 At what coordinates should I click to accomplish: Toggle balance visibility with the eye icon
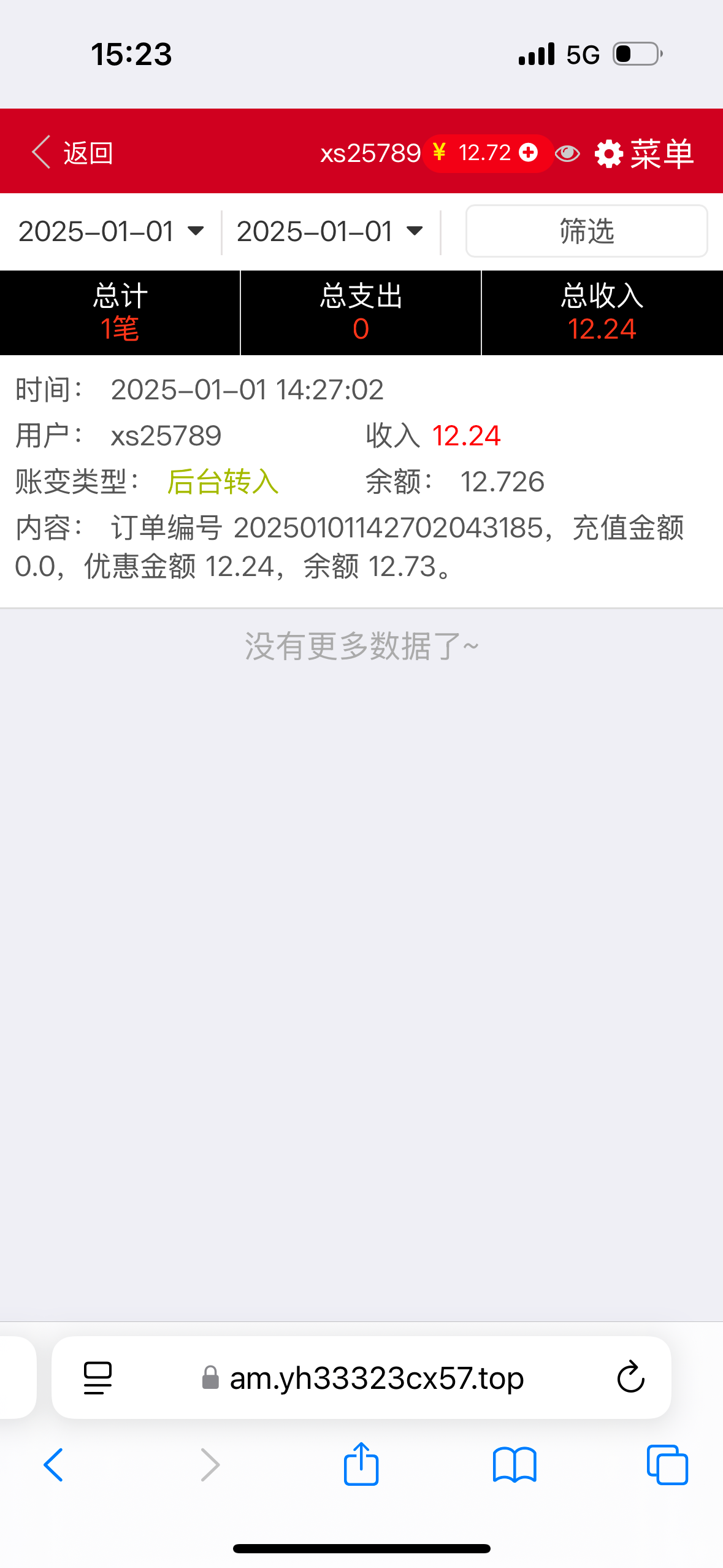(567, 153)
